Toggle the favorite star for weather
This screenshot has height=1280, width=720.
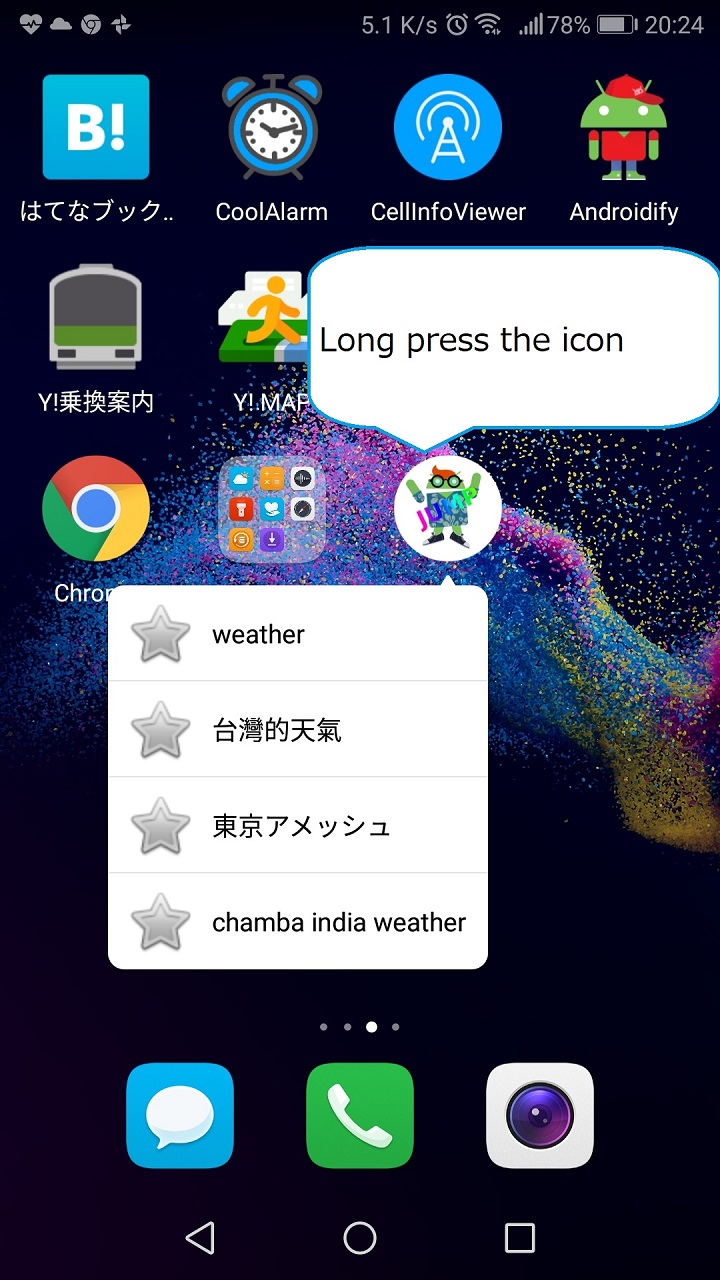pyautogui.click(x=160, y=633)
